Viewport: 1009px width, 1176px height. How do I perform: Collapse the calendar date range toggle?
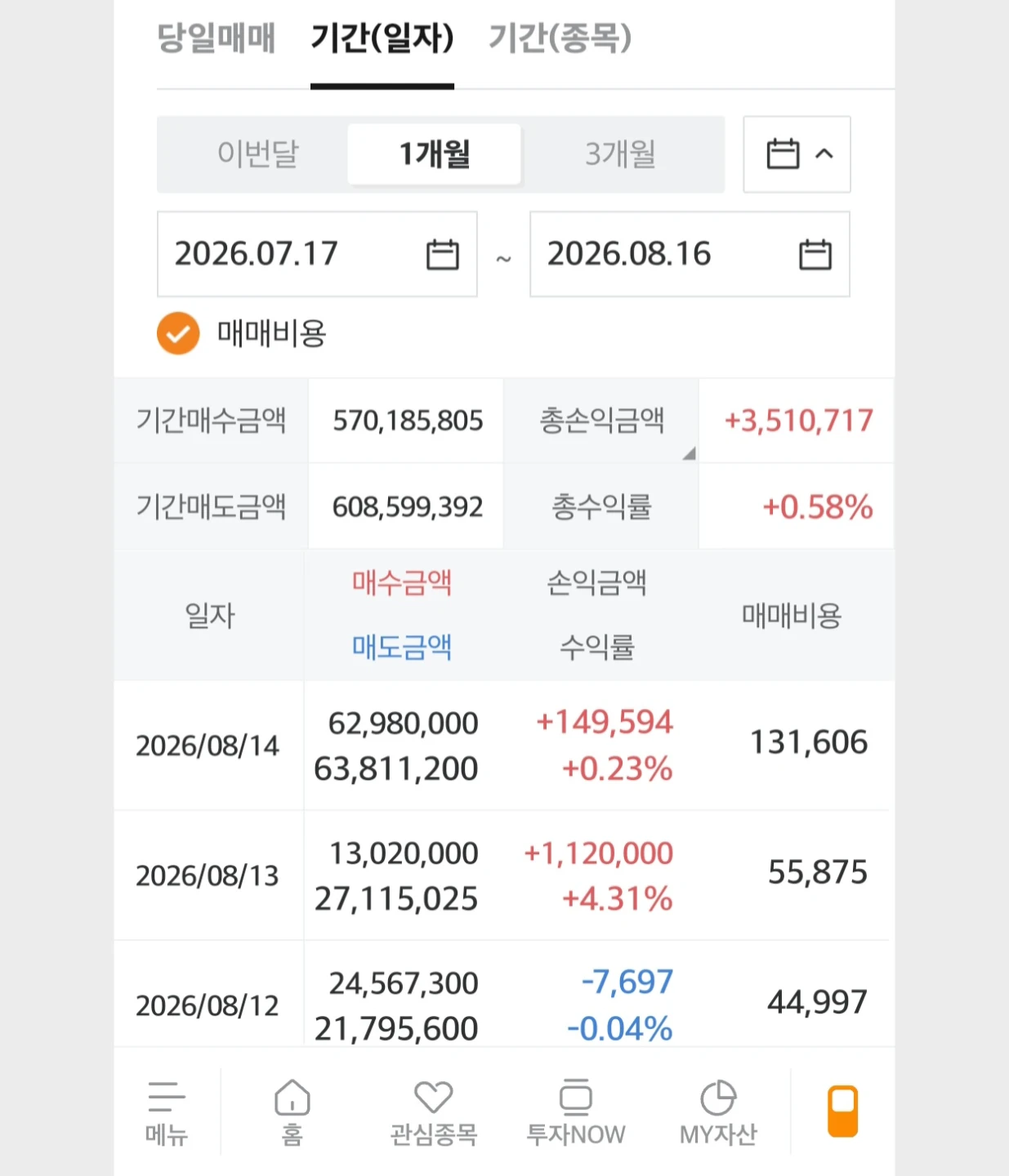tap(797, 154)
